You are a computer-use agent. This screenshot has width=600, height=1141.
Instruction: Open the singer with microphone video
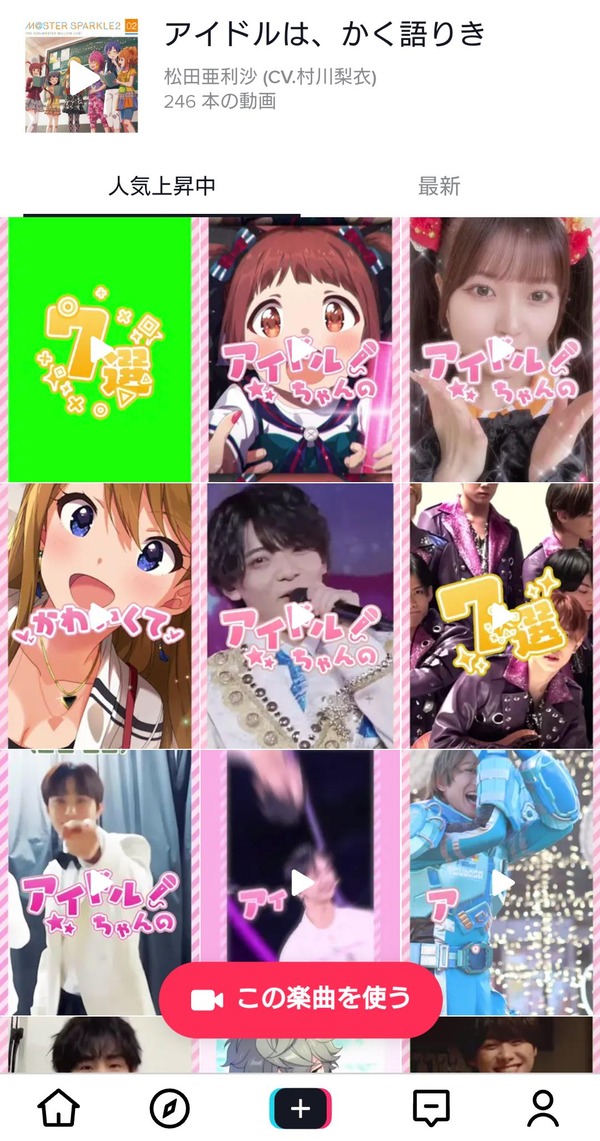point(300,616)
